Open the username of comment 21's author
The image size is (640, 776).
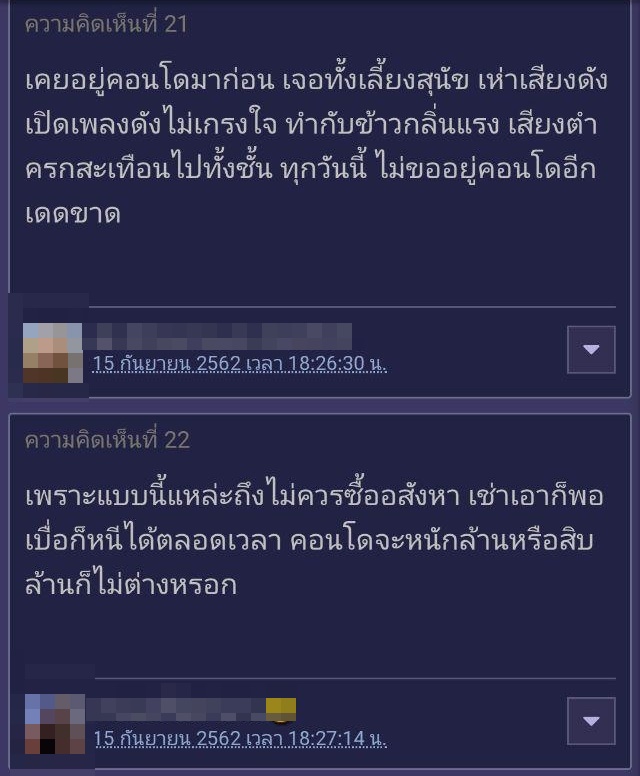pyautogui.click(x=220, y=335)
